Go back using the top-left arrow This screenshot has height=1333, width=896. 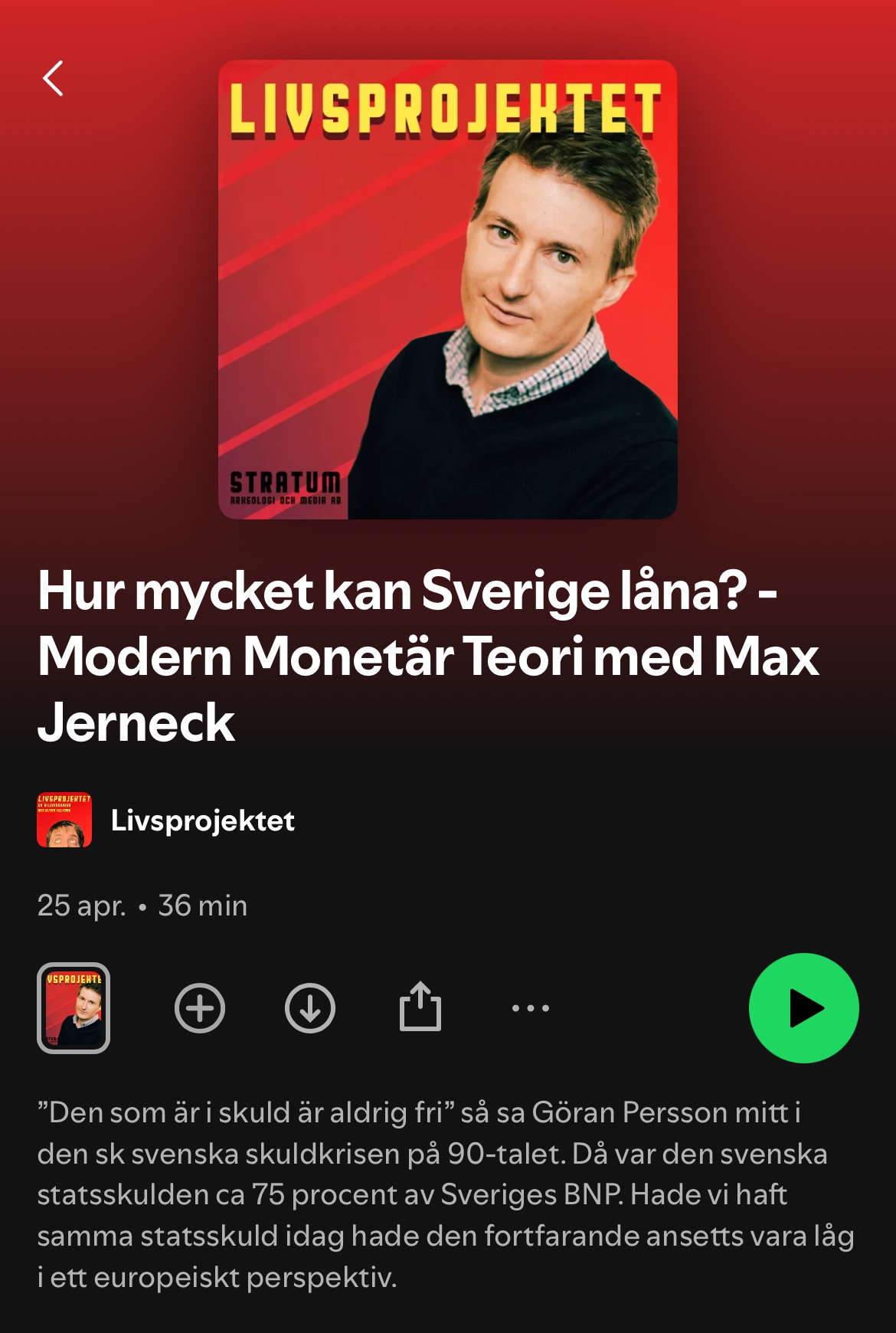[53, 79]
